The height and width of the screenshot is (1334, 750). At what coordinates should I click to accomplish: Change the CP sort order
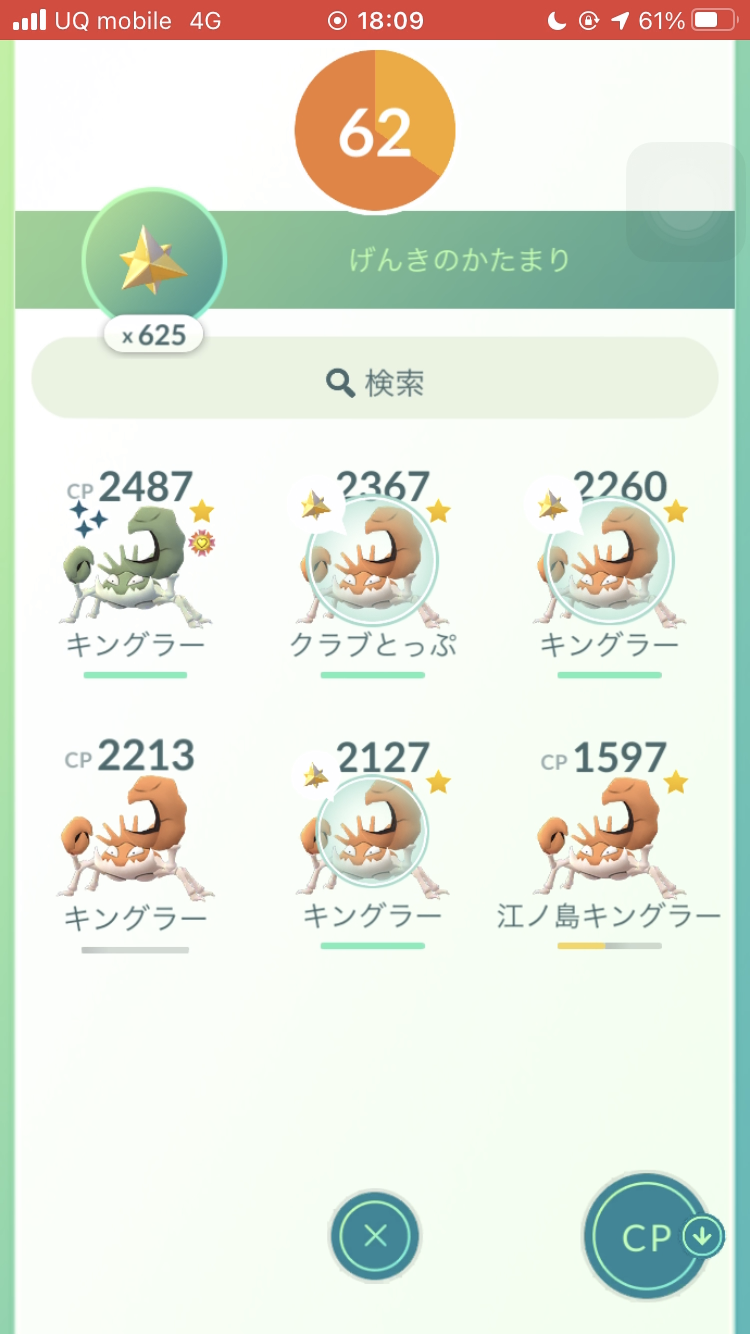pyautogui.click(x=648, y=1238)
